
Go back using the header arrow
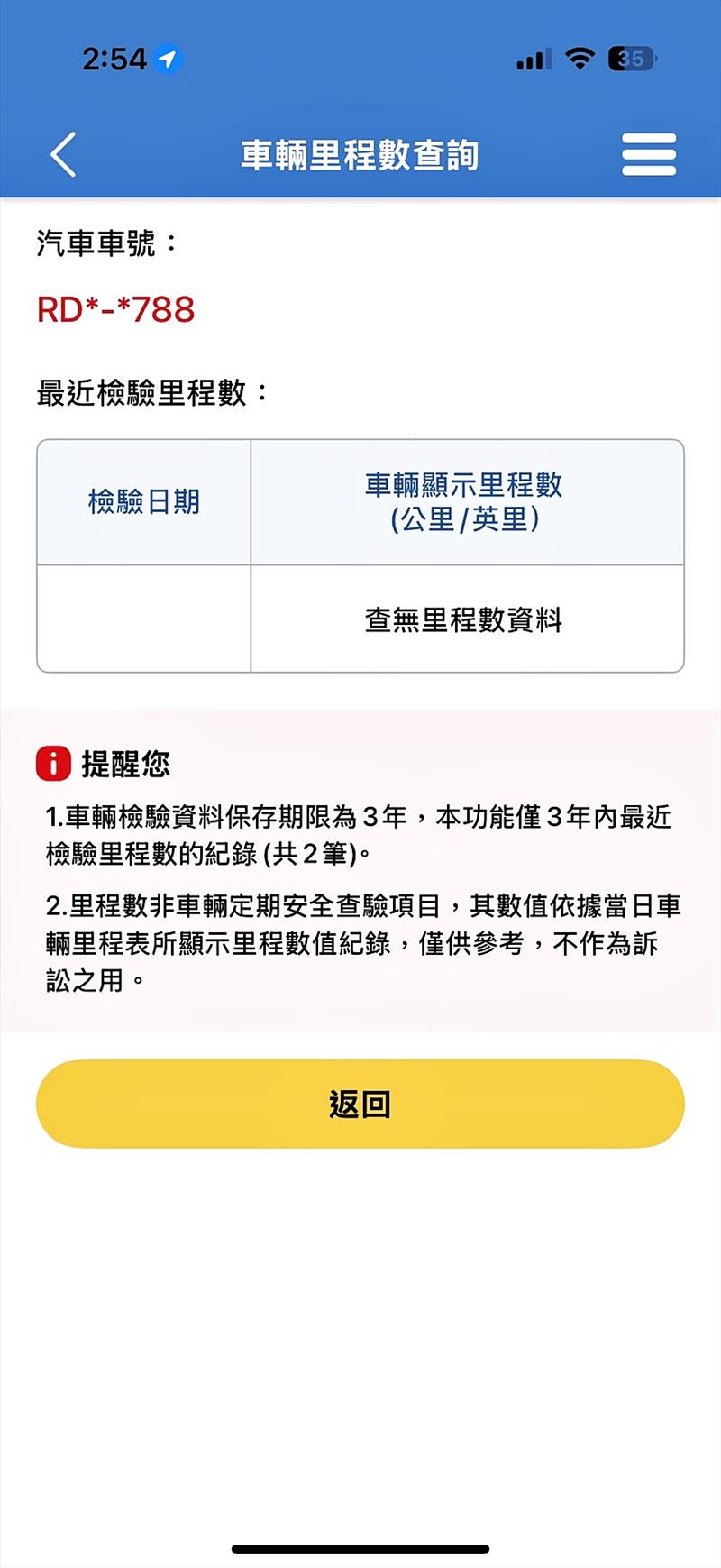coord(63,154)
